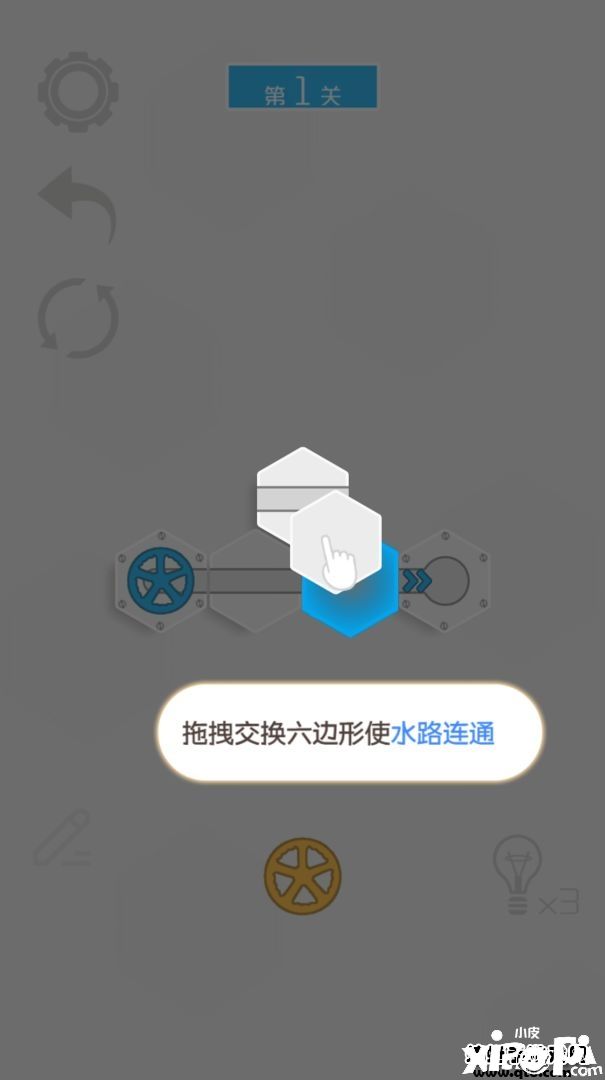This screenshot has width=605, height=1080.
Task: Tap the pencil notes icon
Action: [62, 838]
